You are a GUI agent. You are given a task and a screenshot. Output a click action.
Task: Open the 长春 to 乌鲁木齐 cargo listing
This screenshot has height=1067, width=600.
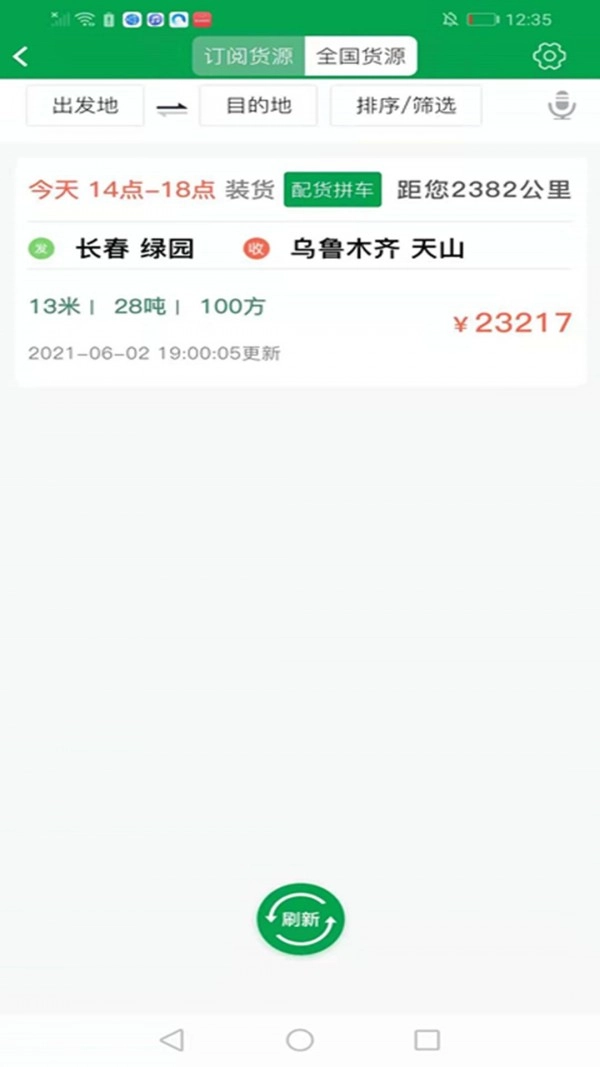pyautogui.click(x=300, y=272)
